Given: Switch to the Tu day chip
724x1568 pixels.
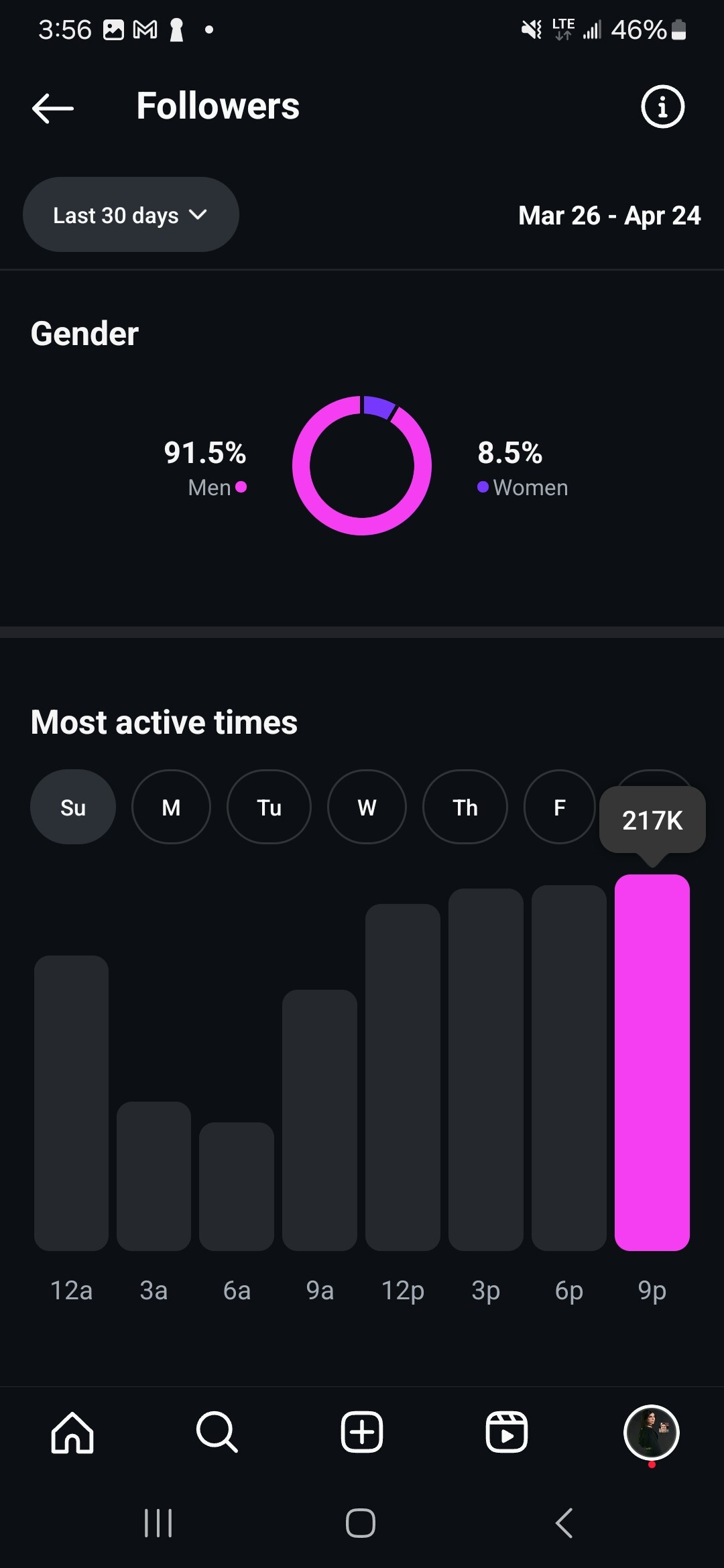Looking at the screenshot, I should pos(269,807).
